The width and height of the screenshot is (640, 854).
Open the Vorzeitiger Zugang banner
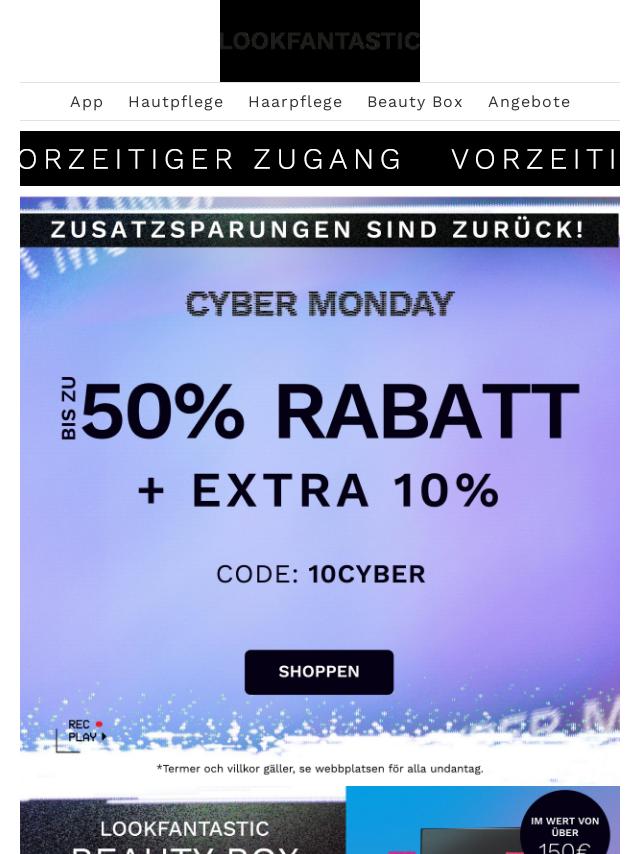[320, 159]
